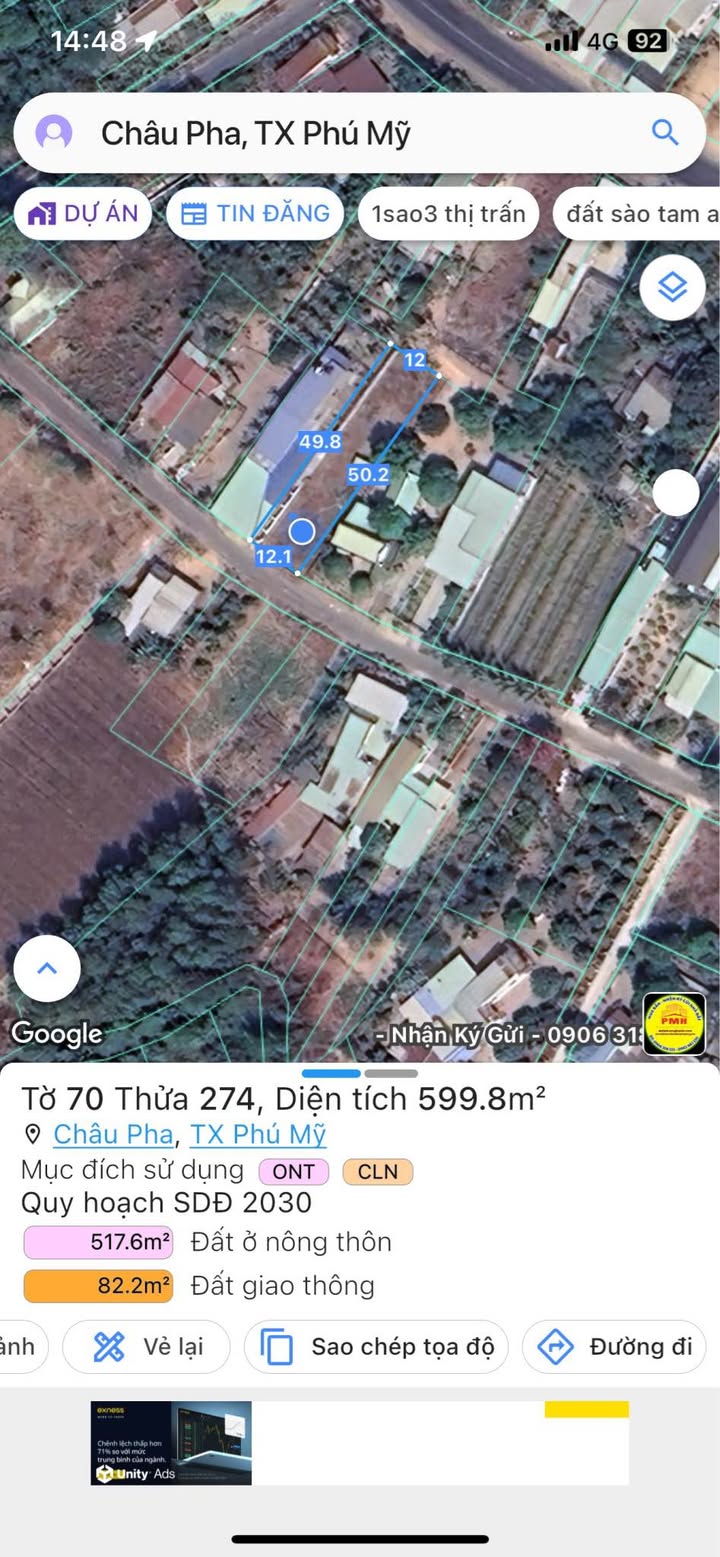Select the DỰ ÁN chip
Screen dimensions: 720x1557
click(x=83, y=214)
